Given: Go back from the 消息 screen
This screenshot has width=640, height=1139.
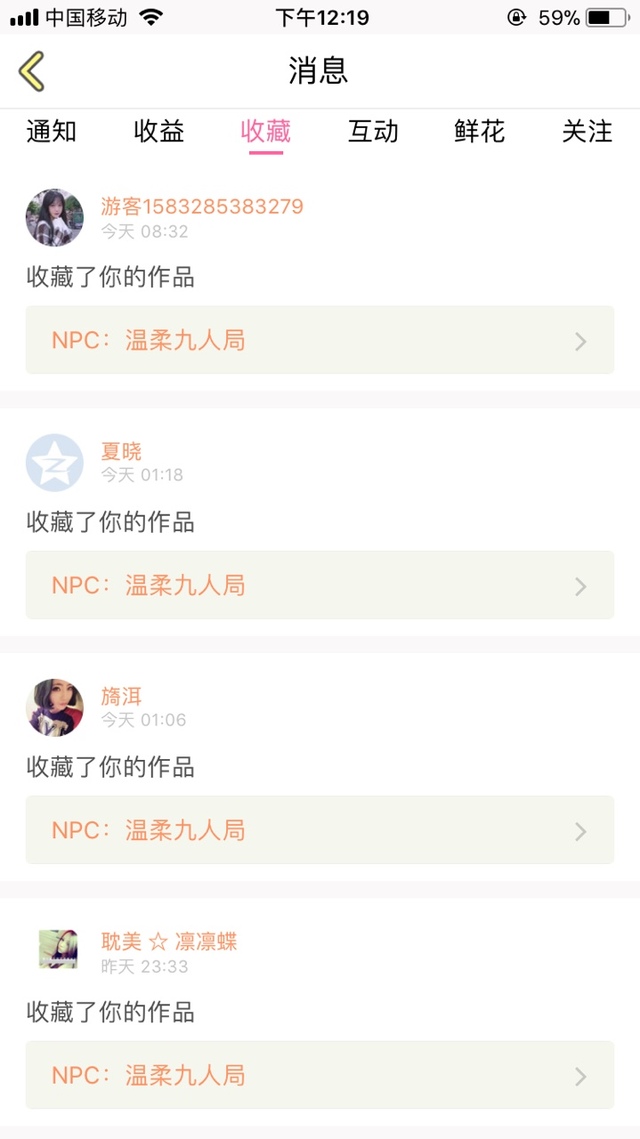Looking at the screenshot, I should tap(31, 71).
